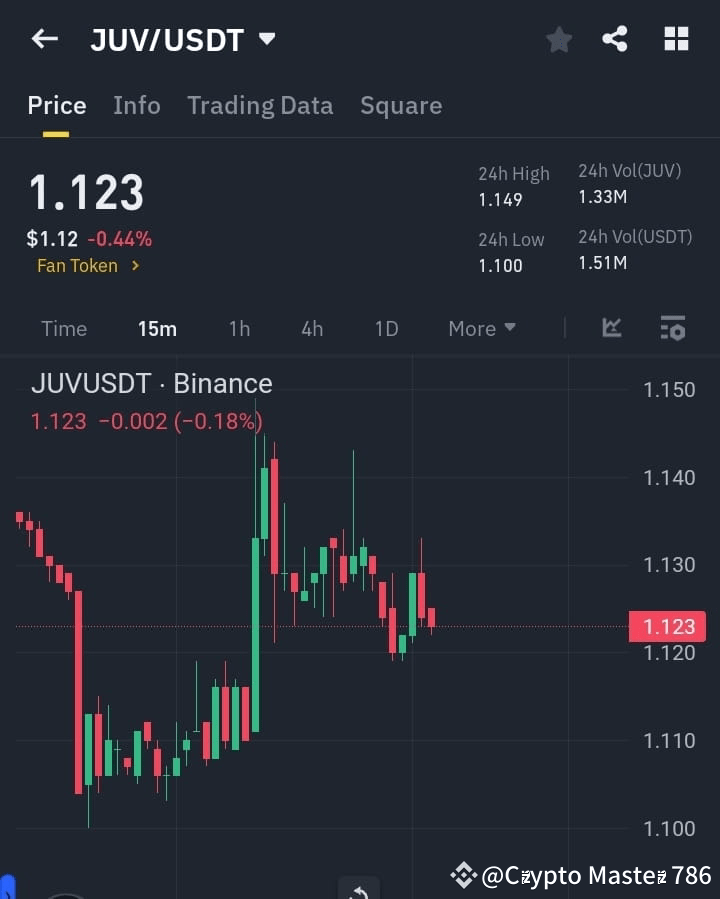Image resolution: width=720 pixels, height=899 pixels.
Task: Favorite JUV/USDT with the star icon
Action: tap(558, 40)
